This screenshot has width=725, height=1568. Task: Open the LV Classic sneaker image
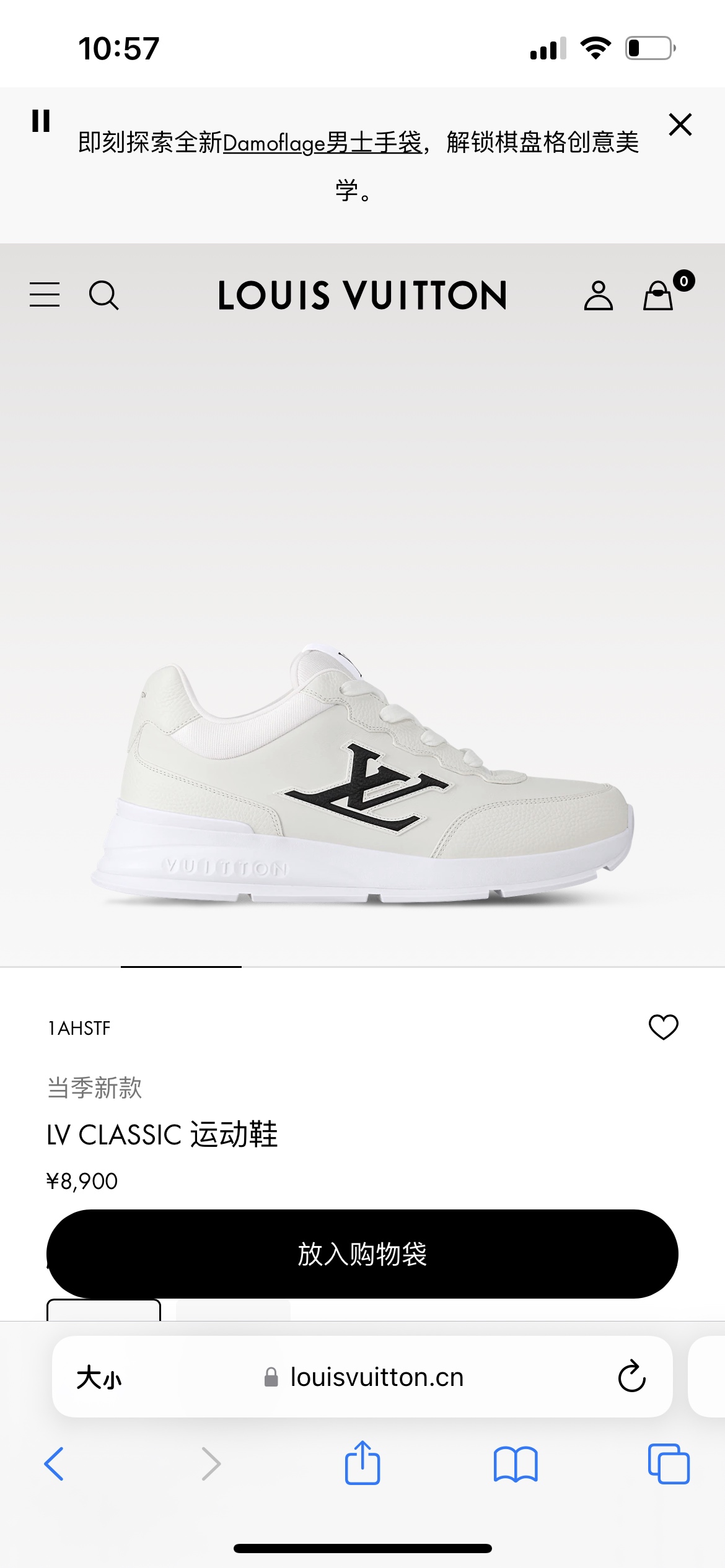click(362, 774)
